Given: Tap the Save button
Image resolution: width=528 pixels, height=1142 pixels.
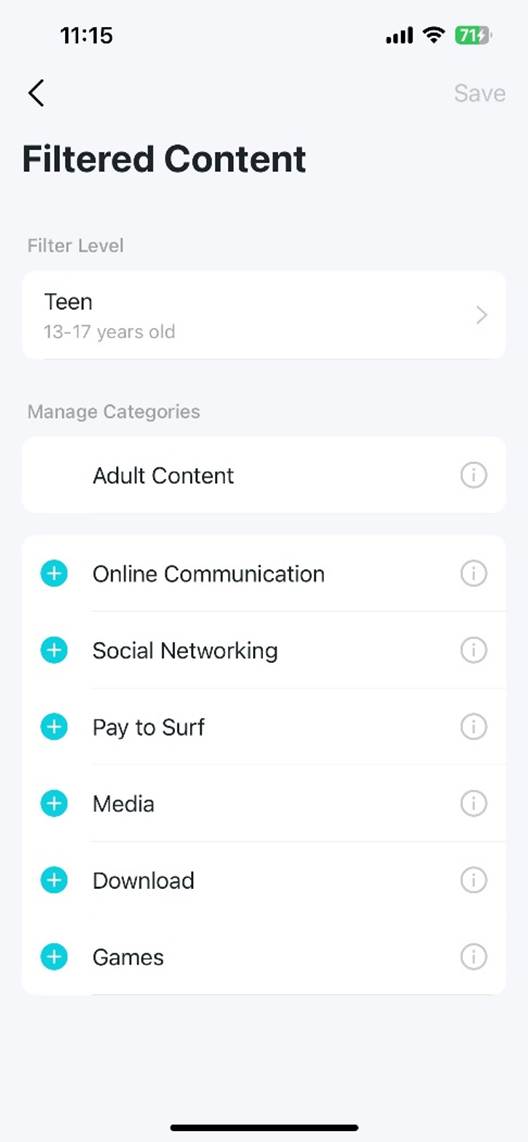Looking at the screenshot, I should tap(479, 93).
